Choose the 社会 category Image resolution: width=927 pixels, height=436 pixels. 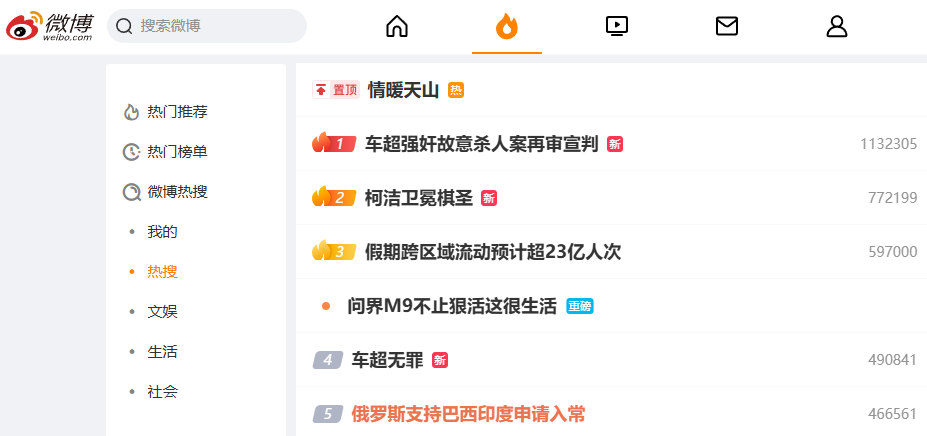[x=162, y=392]
